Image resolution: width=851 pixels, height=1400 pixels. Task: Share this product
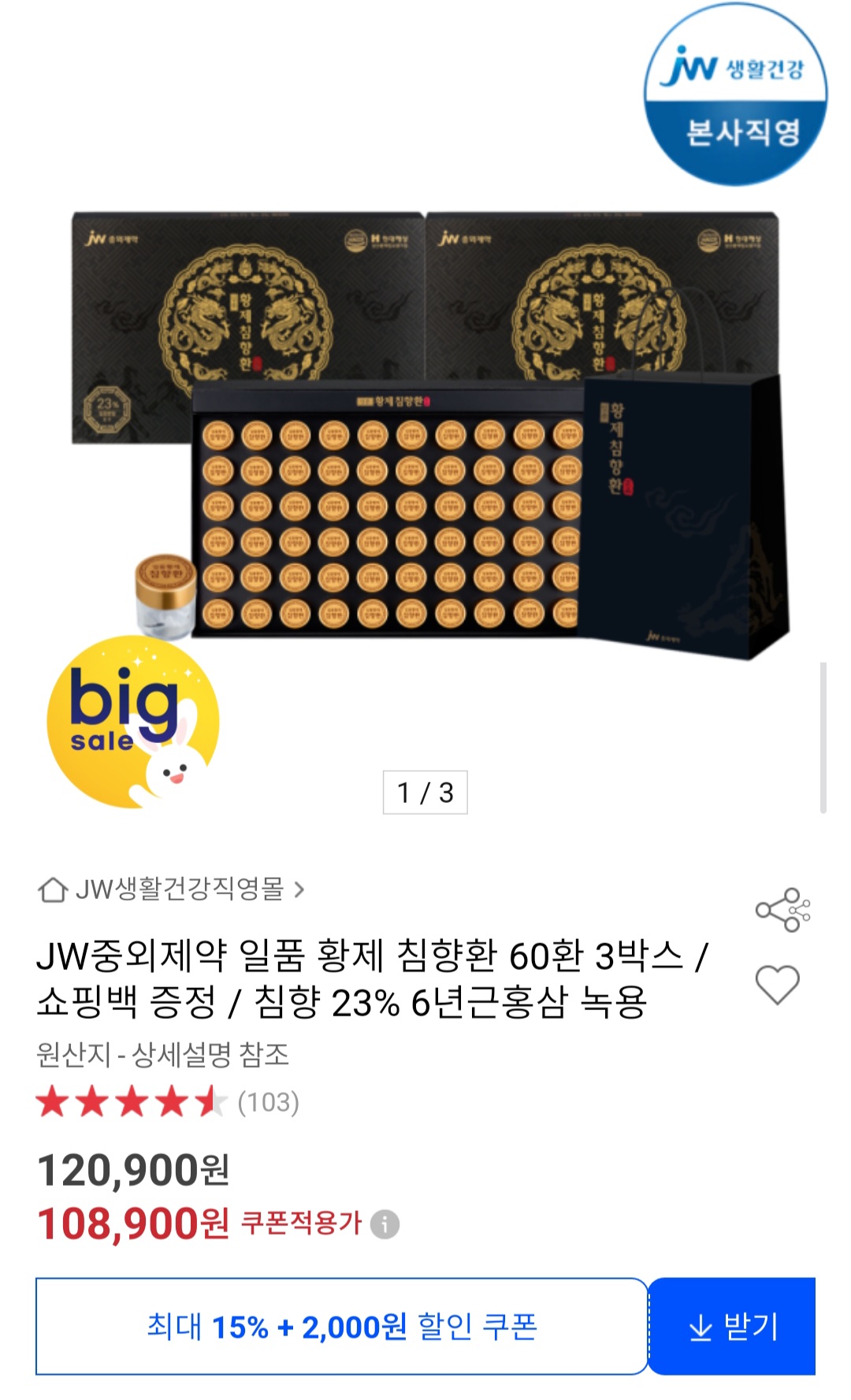[782, 911]
